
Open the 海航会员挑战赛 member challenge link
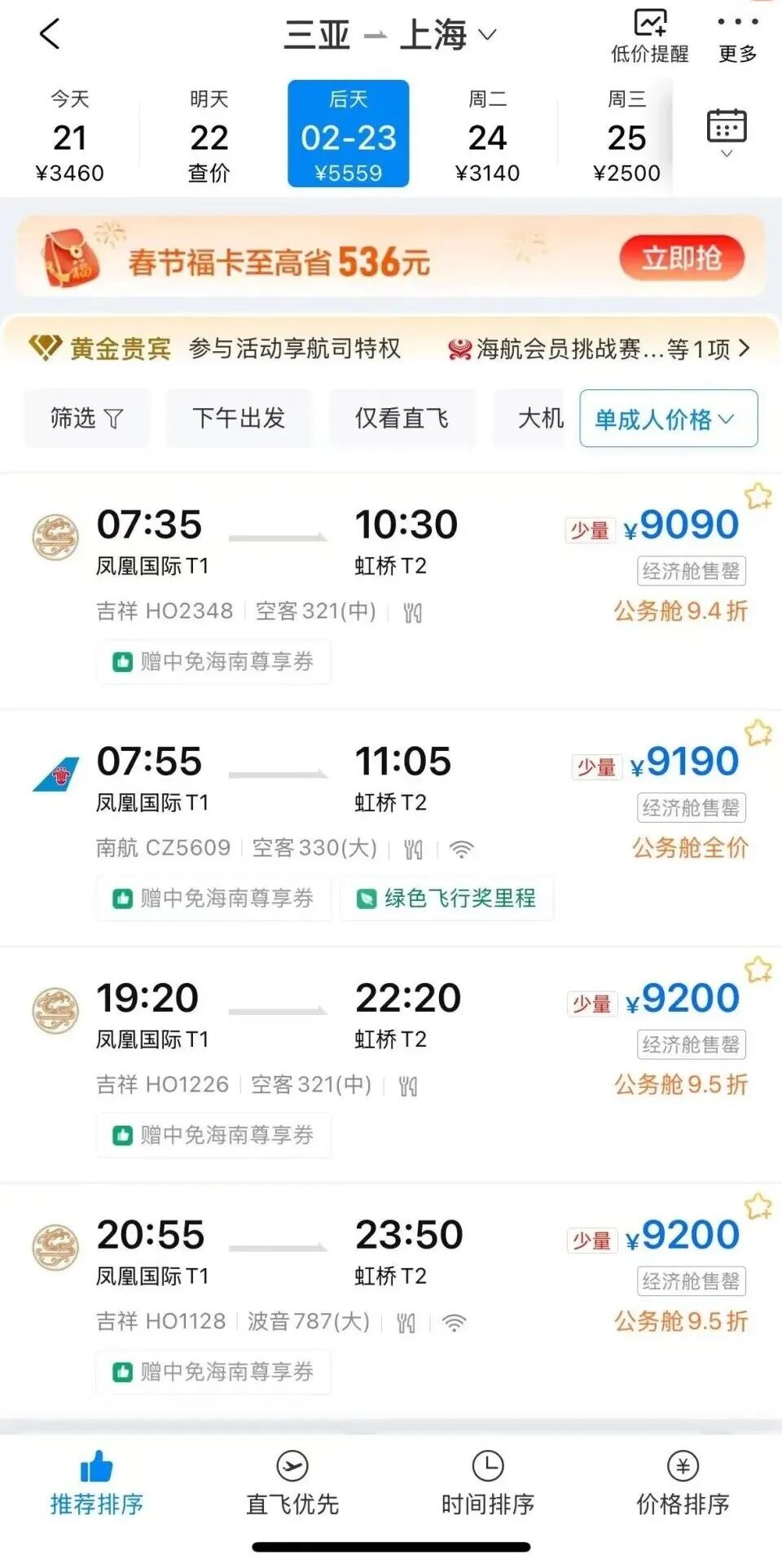(x=595, y=349)
